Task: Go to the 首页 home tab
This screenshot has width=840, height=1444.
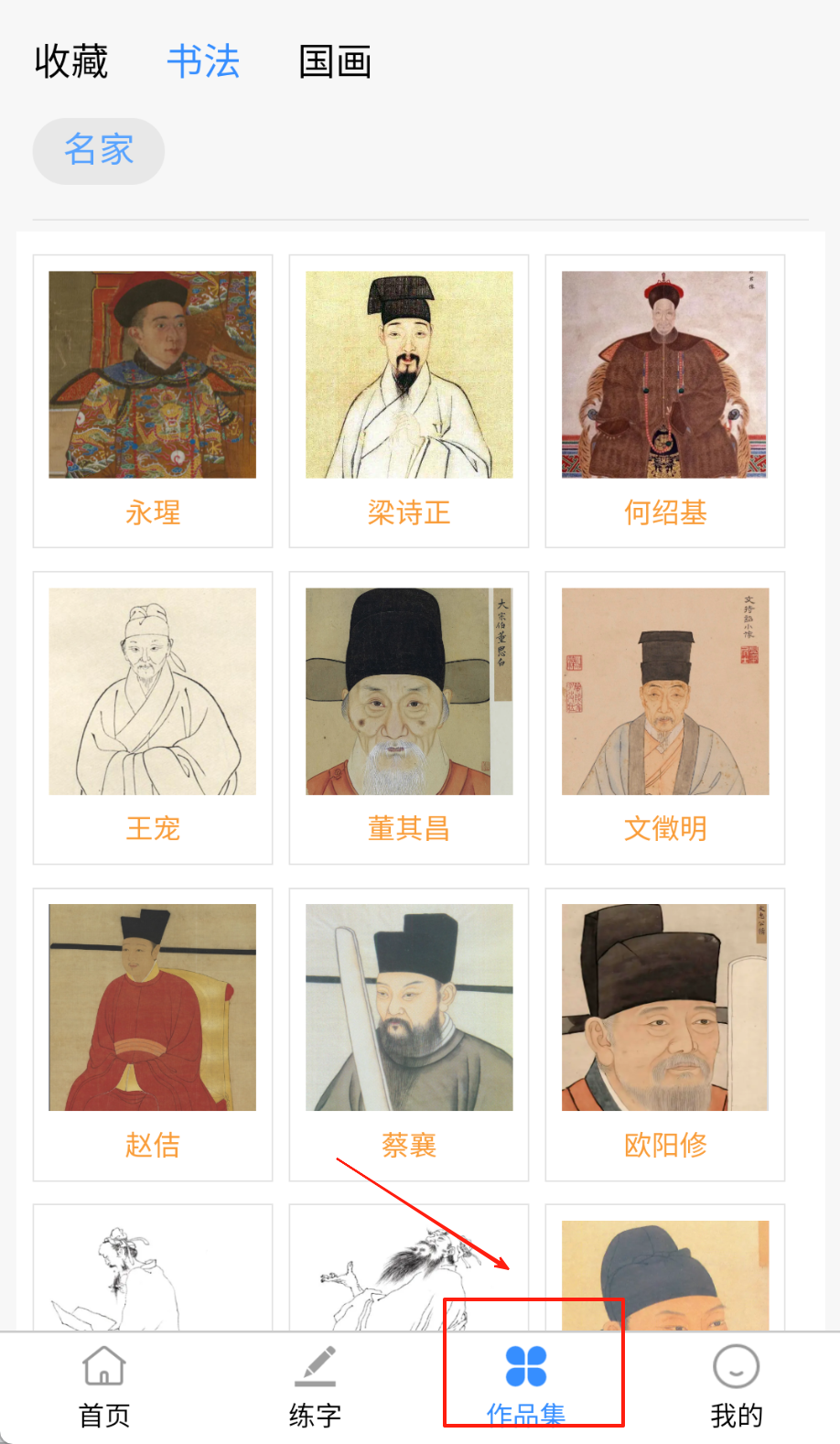Action: (104, 1386)
